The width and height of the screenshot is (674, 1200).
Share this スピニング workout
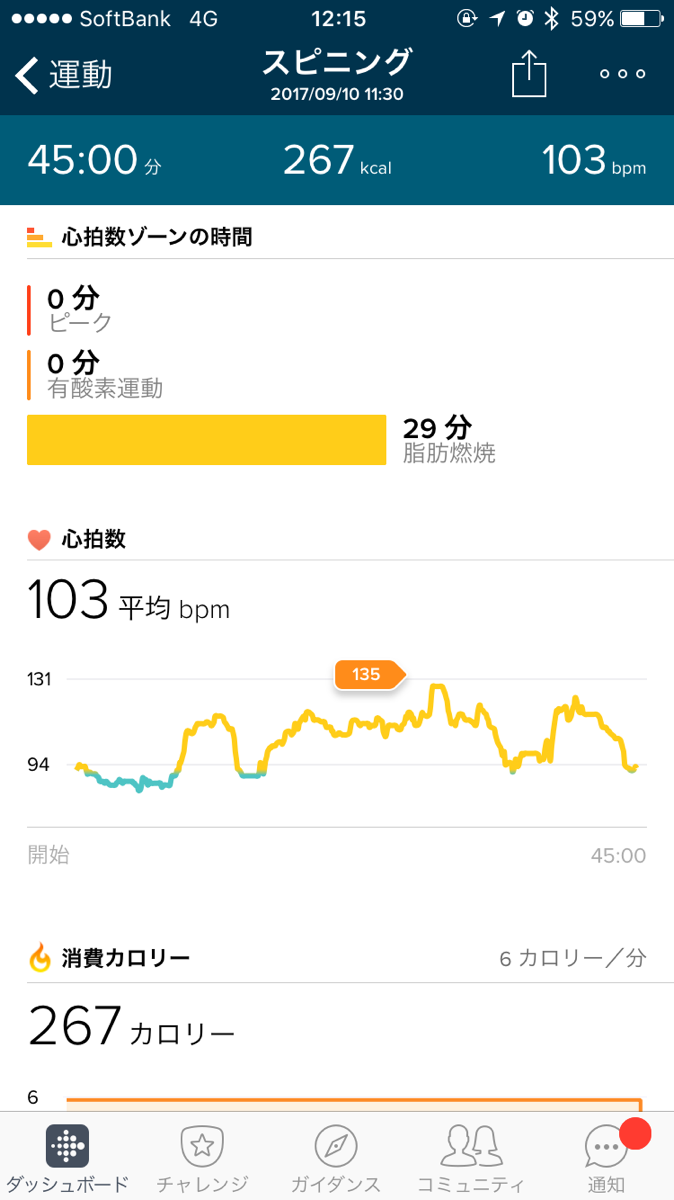[529, 75]
